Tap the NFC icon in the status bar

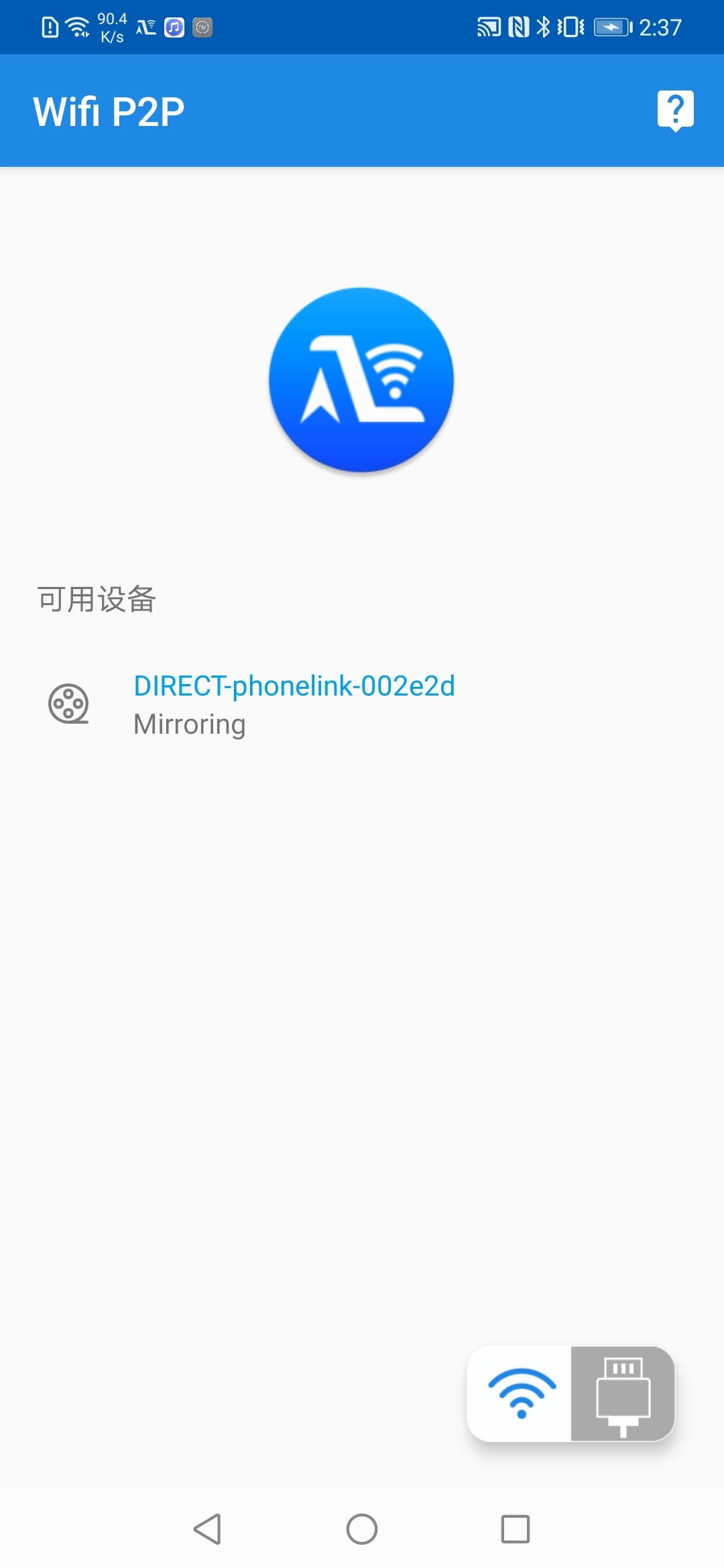tap(516, 27)
